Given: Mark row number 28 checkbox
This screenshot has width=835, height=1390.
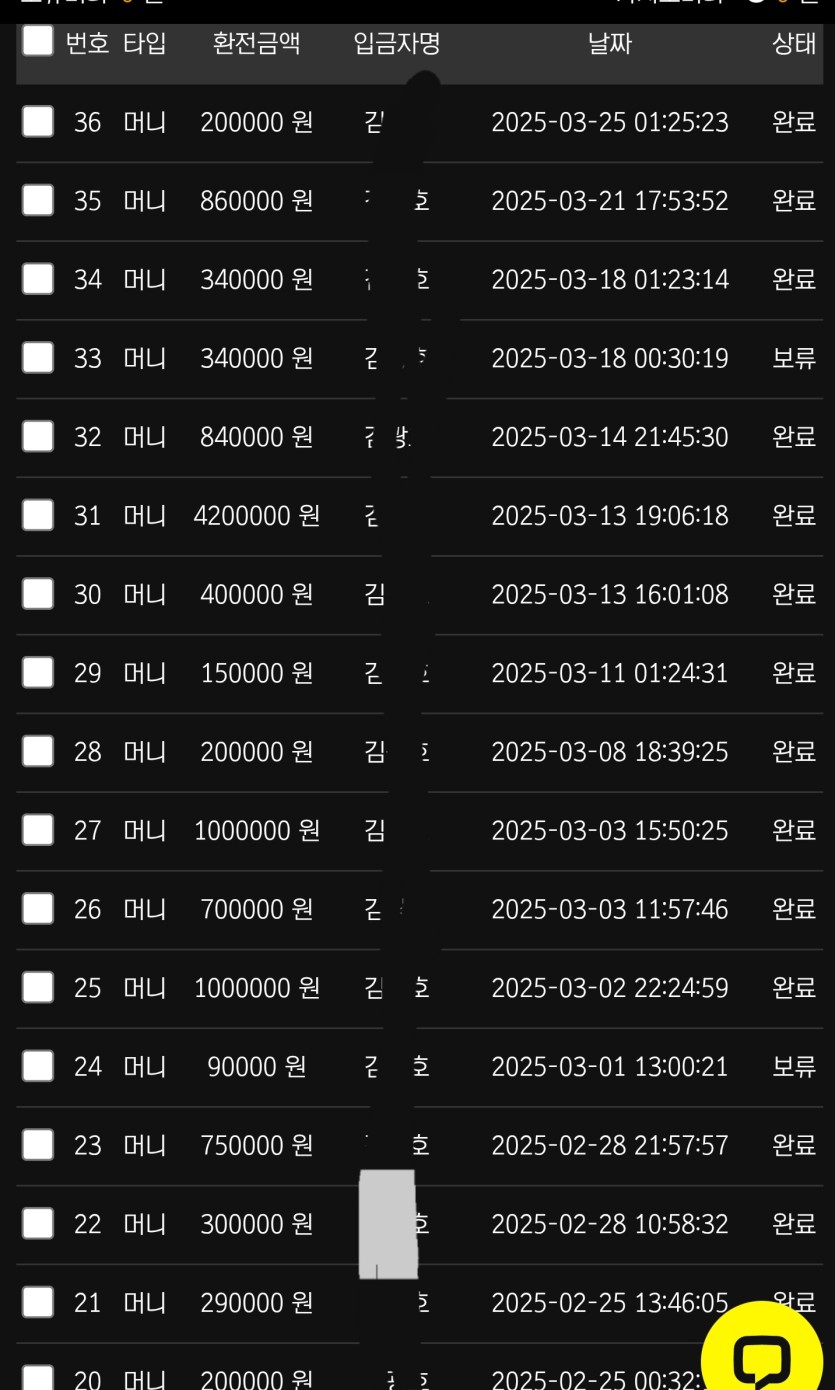Looking at the screenshot, I should tap(38, 751).
